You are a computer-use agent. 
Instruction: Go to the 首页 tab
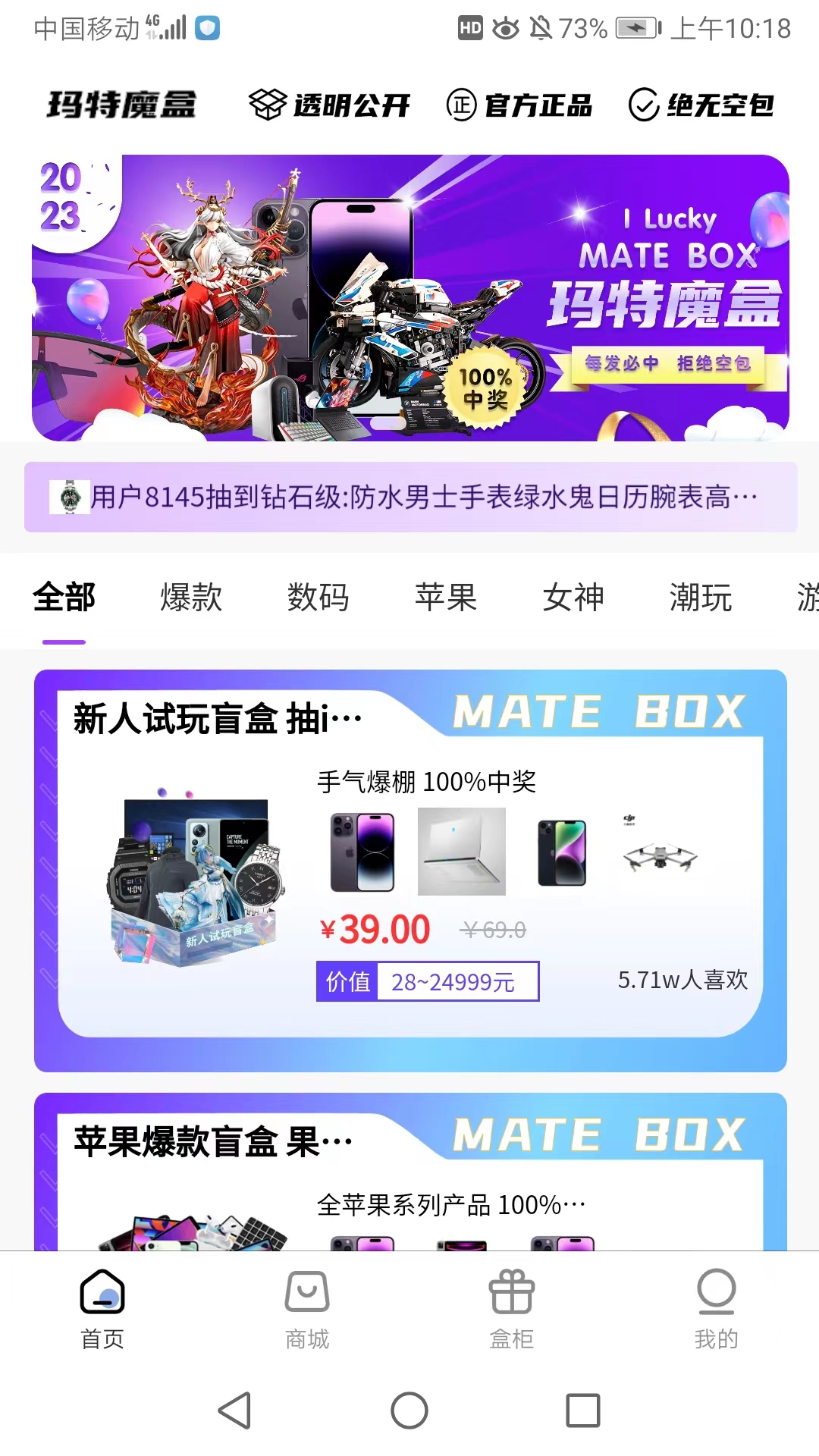(102, 1308)
